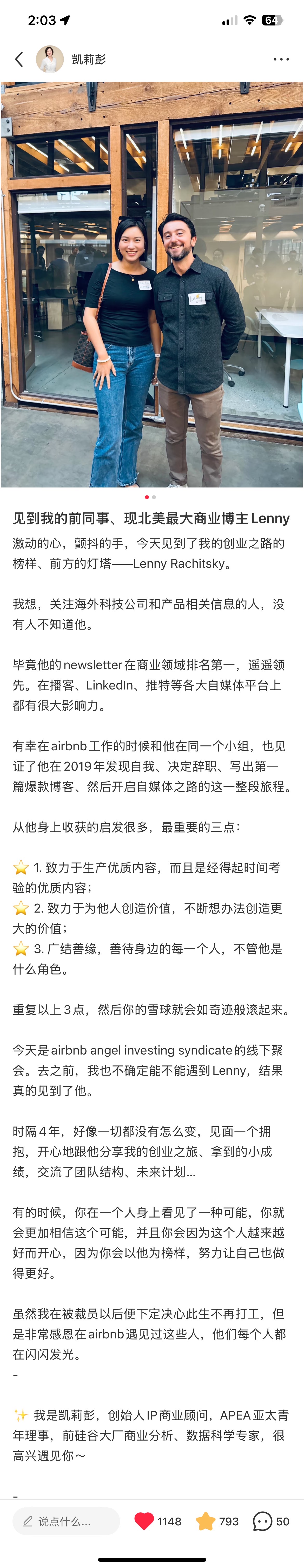Screen dimensions: 304x1568
Task: Open the three-dot overflow menu
Action: [281, 59]
